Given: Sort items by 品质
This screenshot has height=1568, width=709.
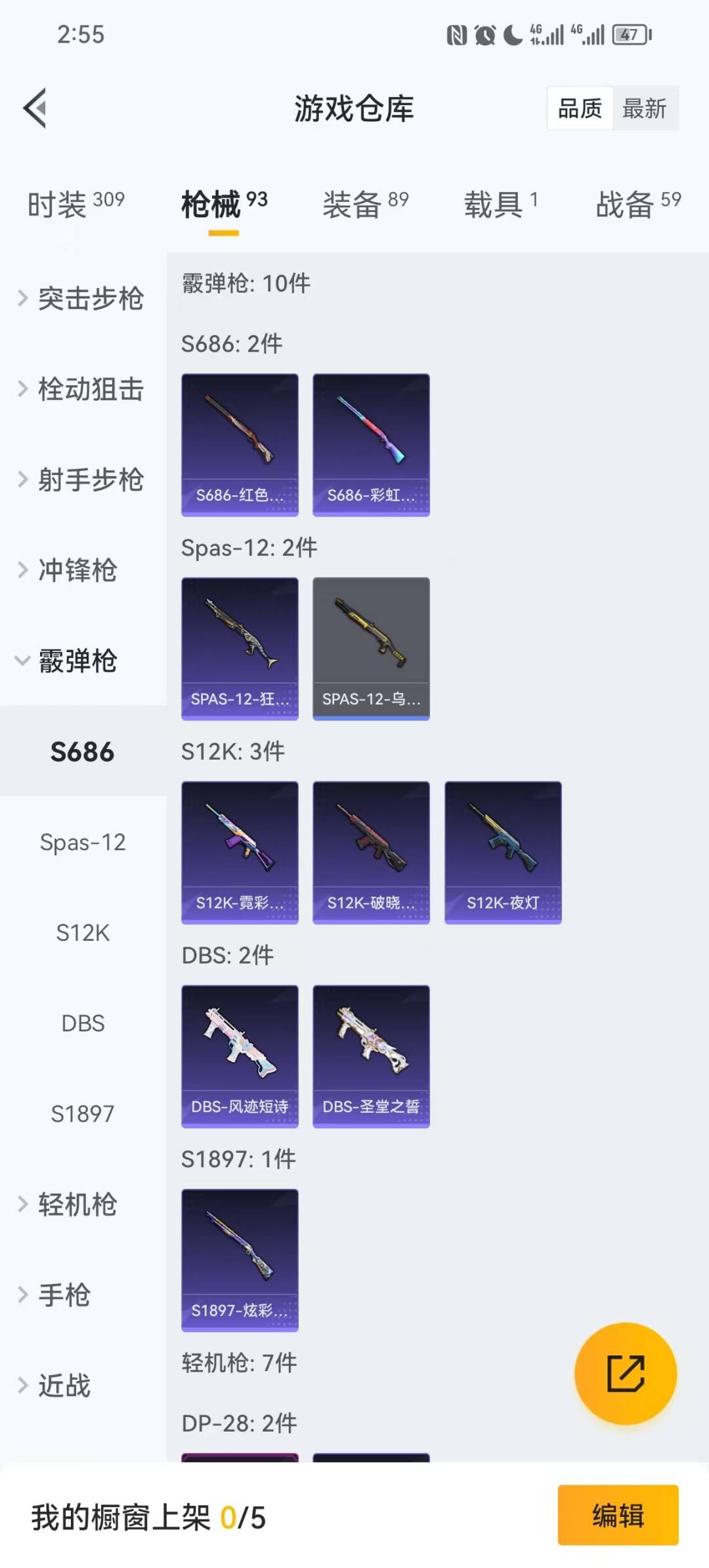Looking at the screenshot, I should pos(580,108).
